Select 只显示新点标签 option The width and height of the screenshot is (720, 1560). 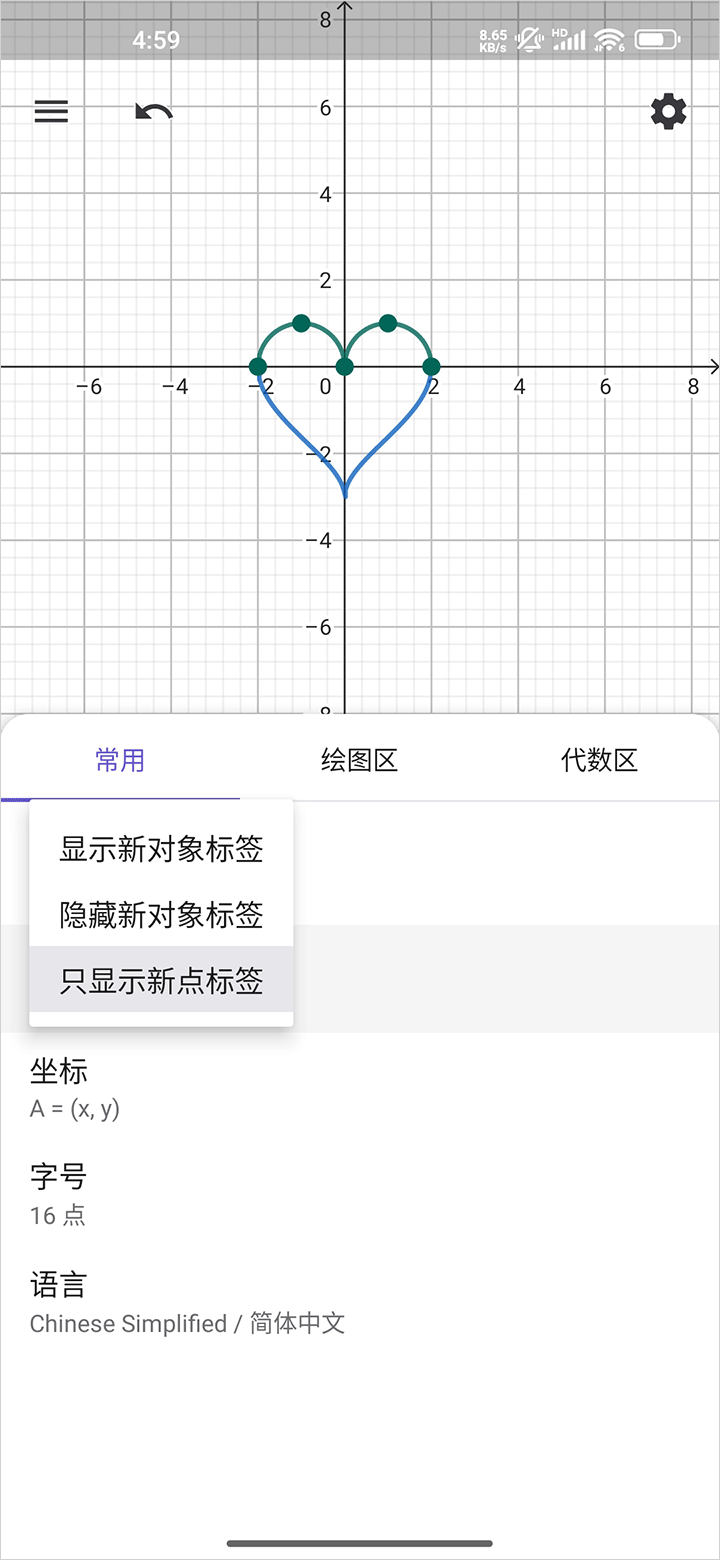[161, 981]
